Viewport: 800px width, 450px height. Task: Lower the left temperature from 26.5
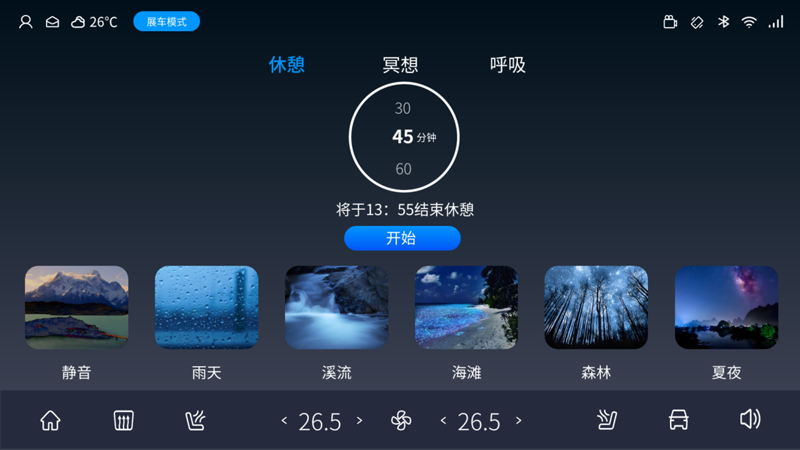click(284, 421)
